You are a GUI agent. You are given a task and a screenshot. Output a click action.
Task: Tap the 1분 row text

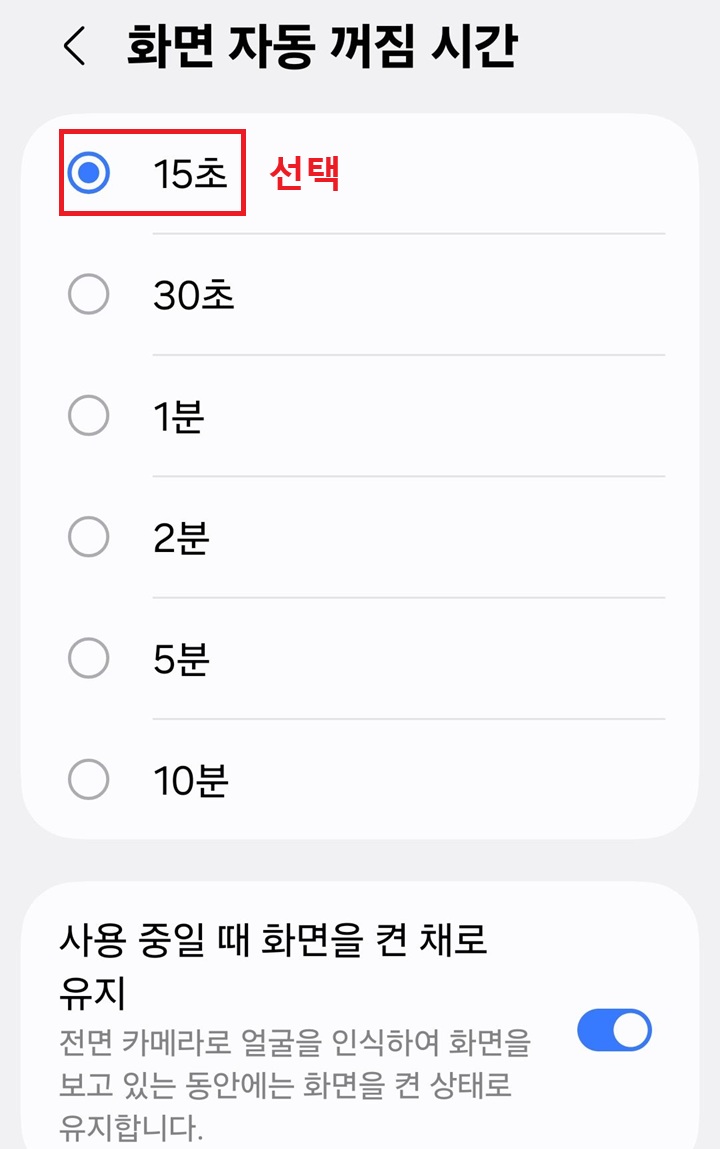coord(180,416)
